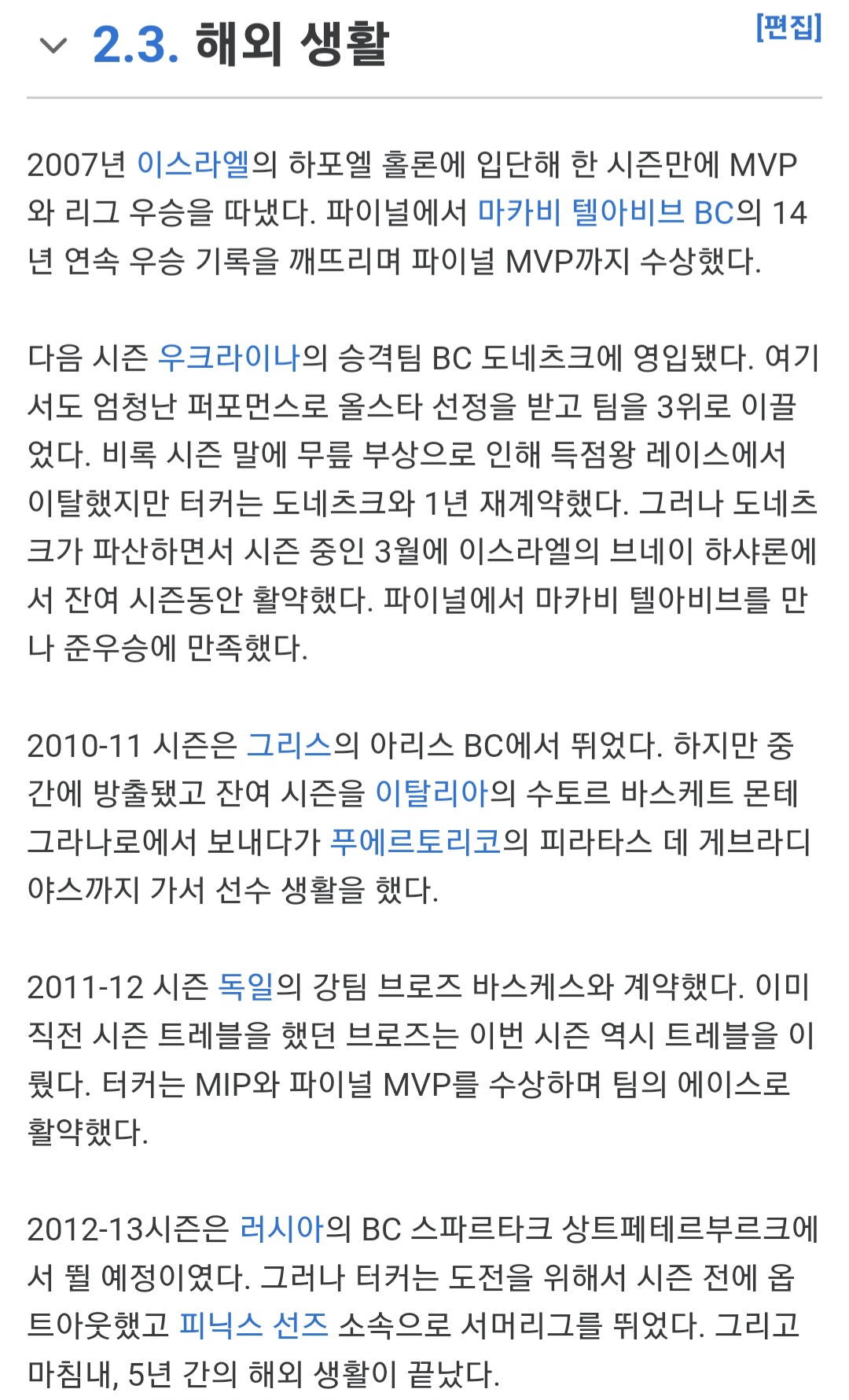Follow the 우크라이나 link

coord(230,358)
